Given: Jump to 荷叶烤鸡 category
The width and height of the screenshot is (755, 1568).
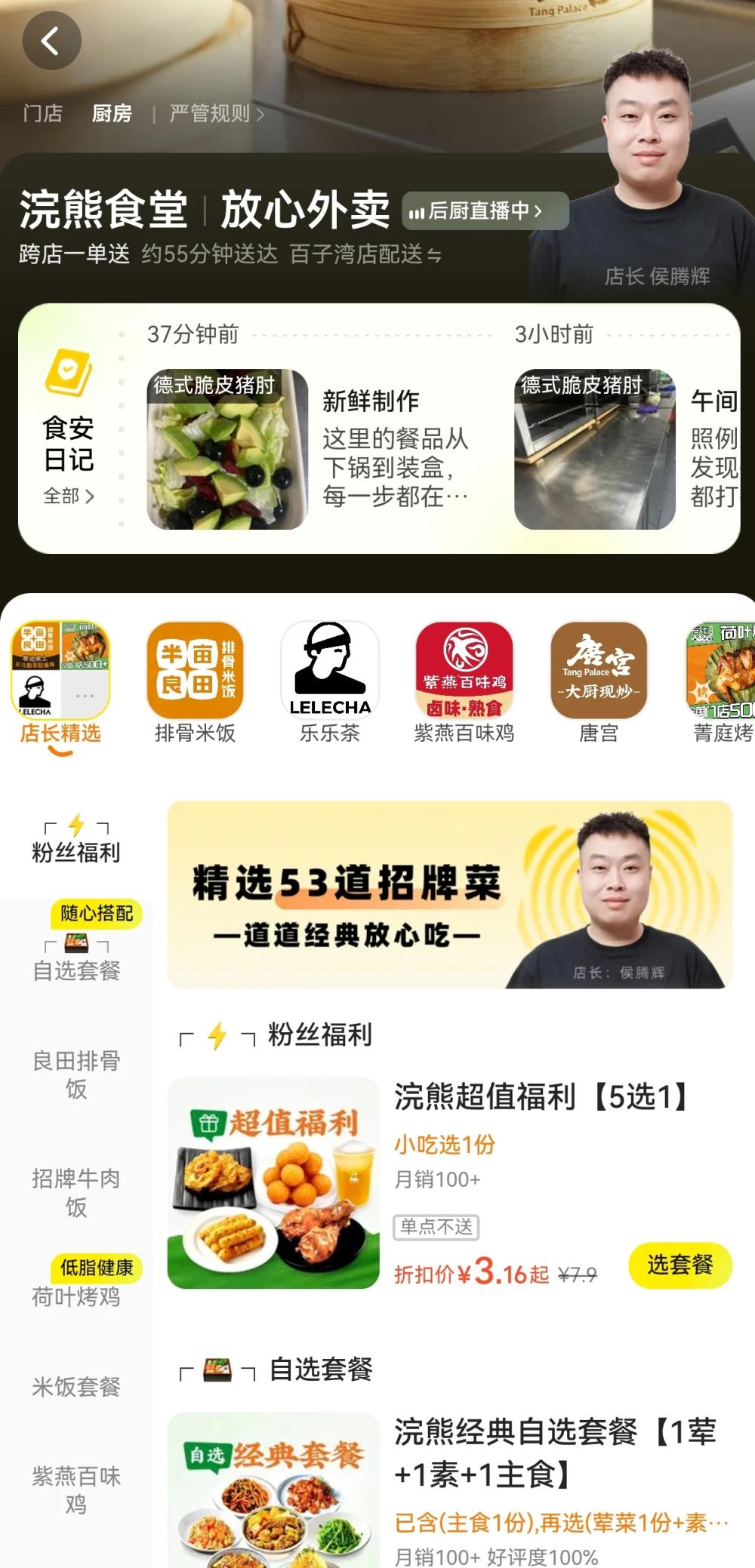Looking at the screenshot, I should click(76, 1296).
